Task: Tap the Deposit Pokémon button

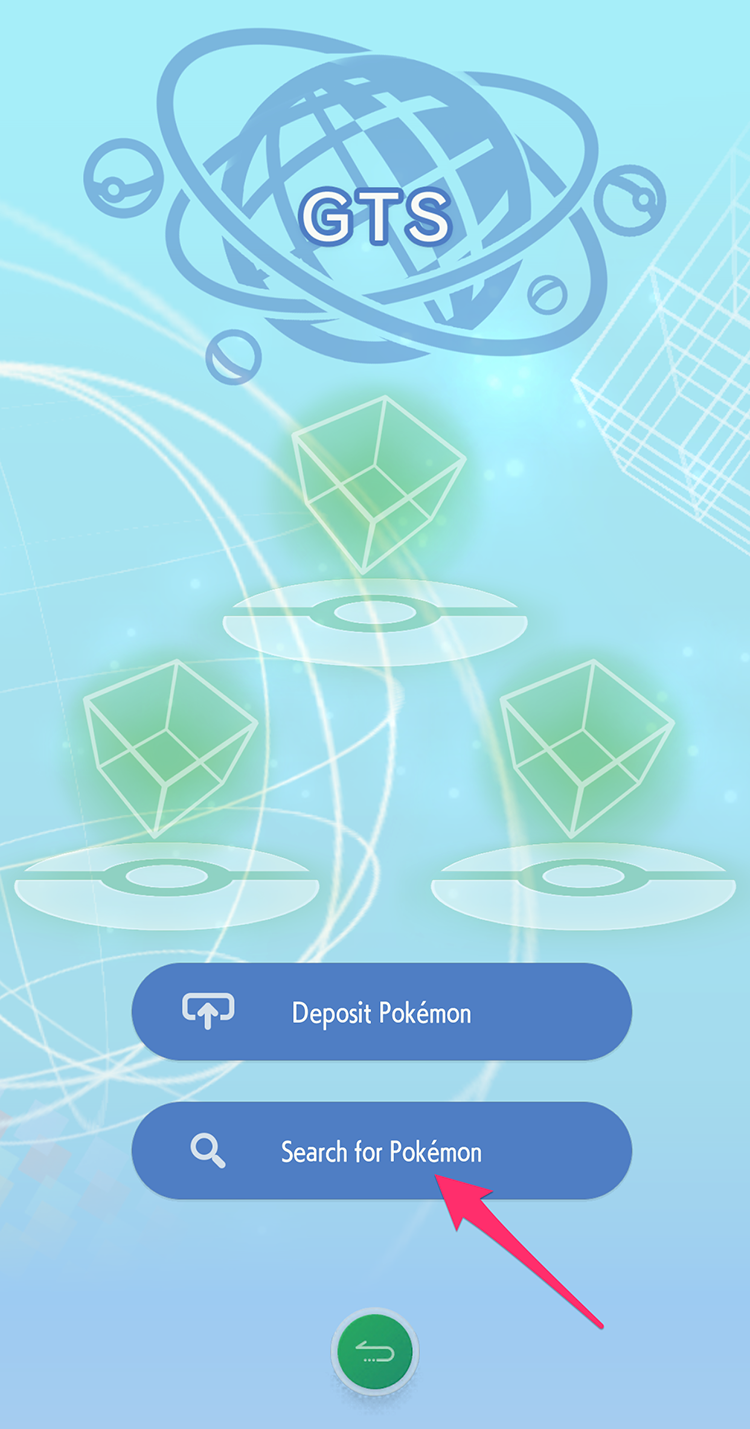Action: 381,1012
